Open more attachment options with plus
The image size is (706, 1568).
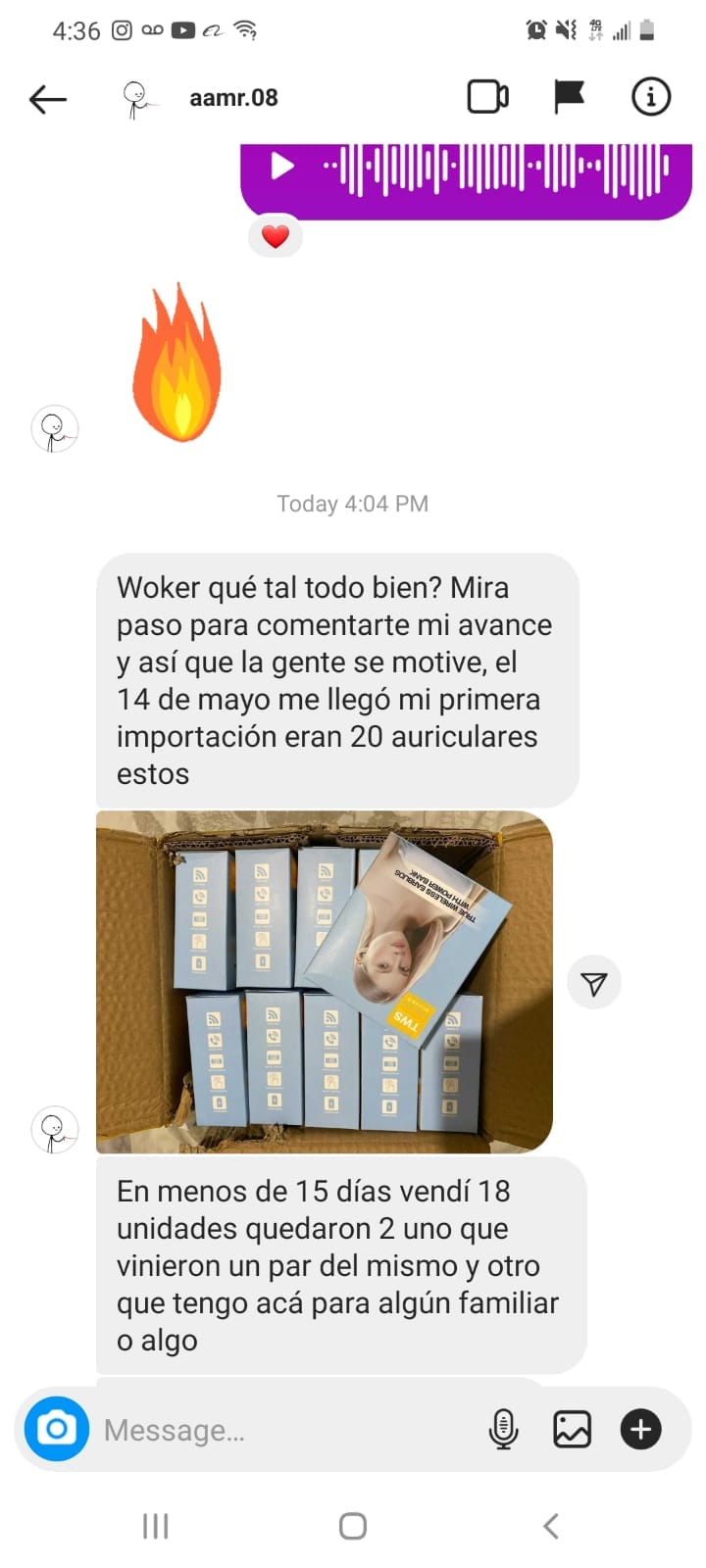pyautogui.click(x=640, y=1429)
